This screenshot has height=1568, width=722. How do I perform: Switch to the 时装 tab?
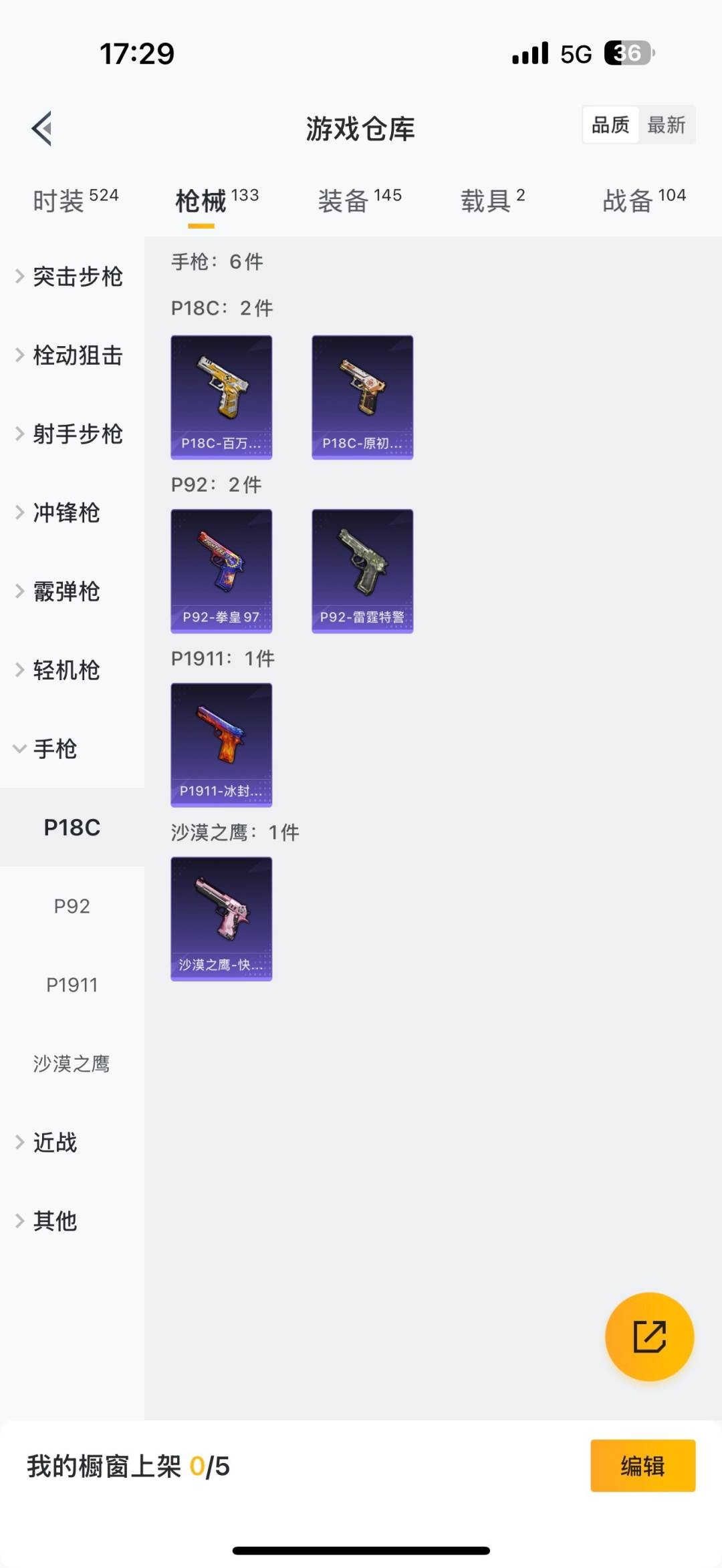coord(75,200)
